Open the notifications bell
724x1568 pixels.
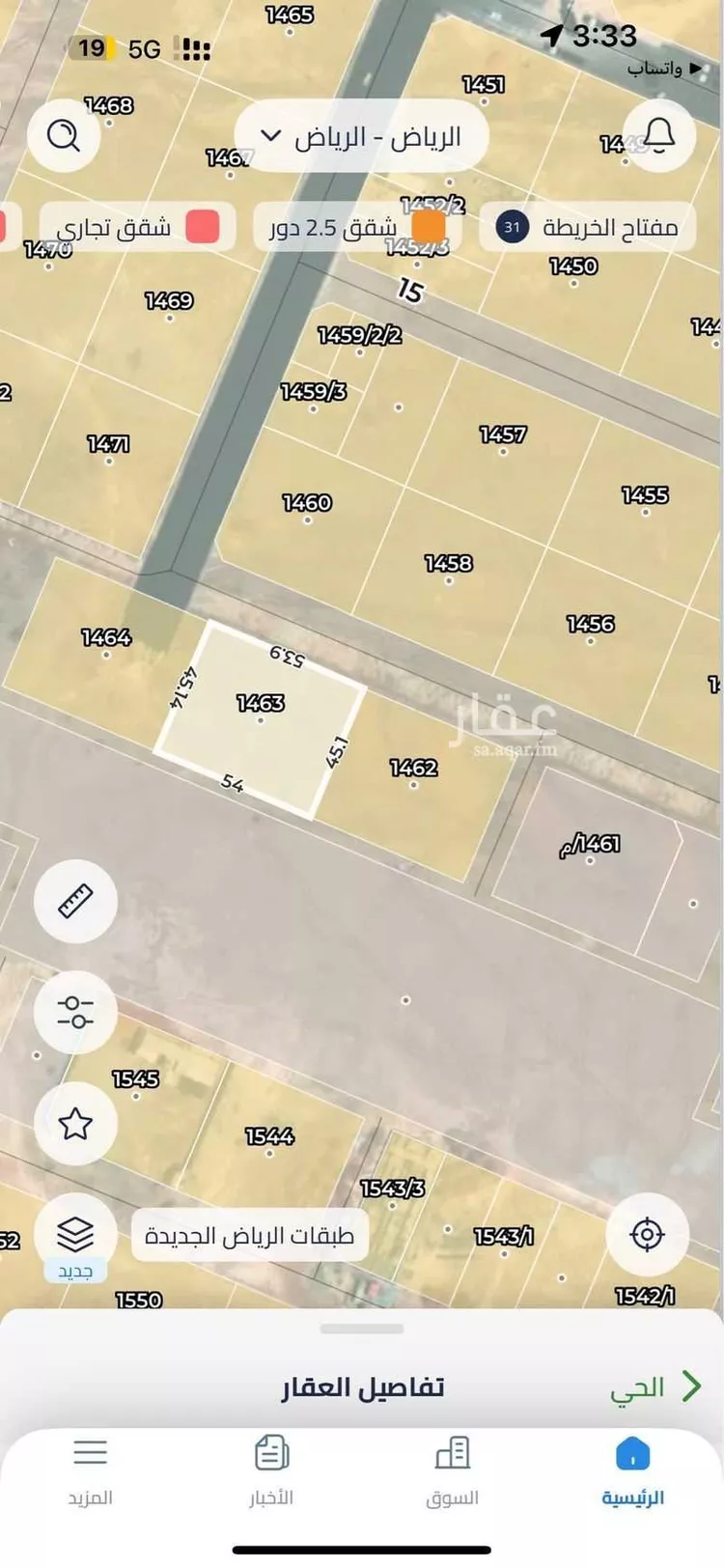click(658, 135)
